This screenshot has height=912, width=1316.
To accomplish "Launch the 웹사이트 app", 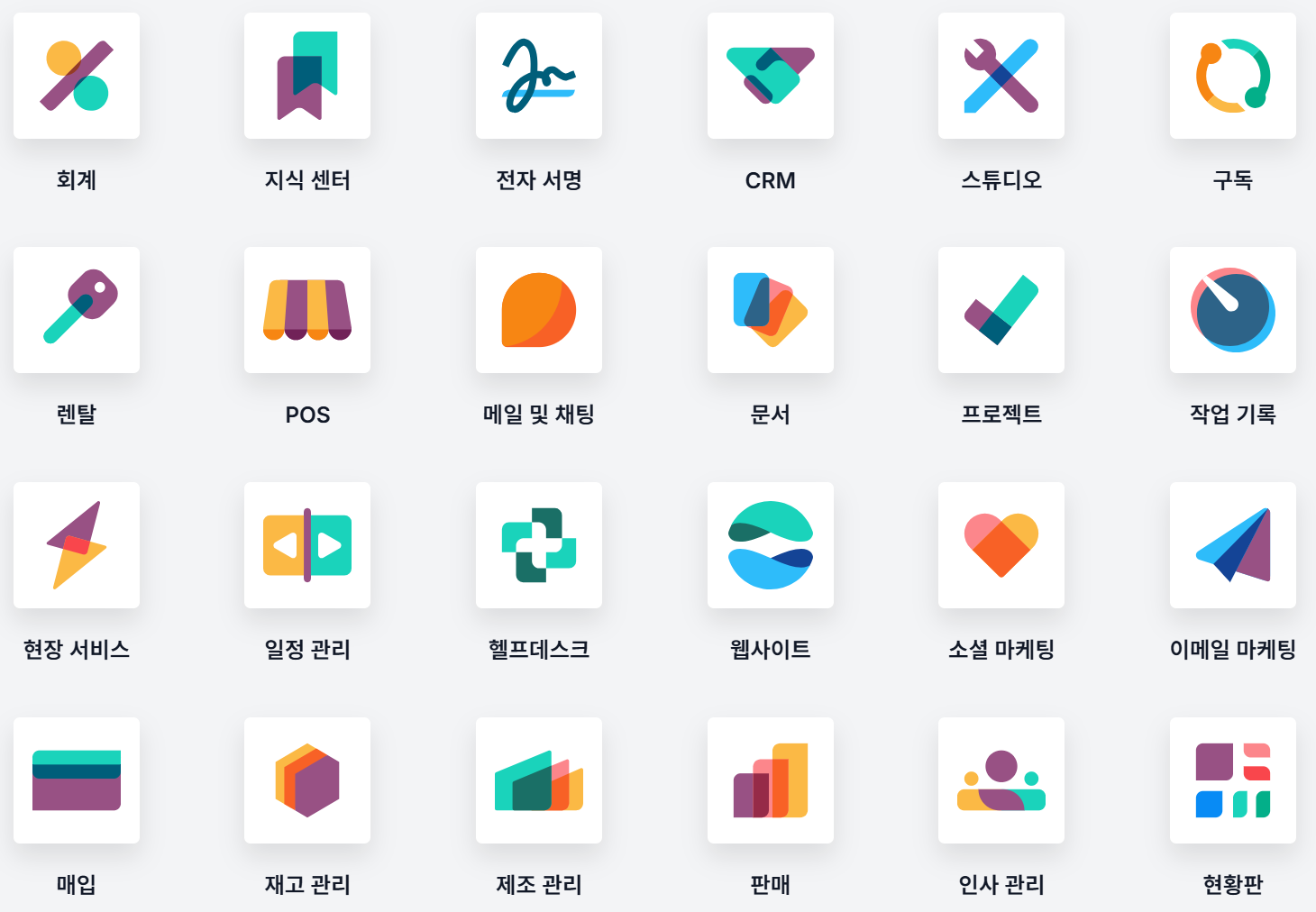I will pyautogui.click(x=771, y=545).
